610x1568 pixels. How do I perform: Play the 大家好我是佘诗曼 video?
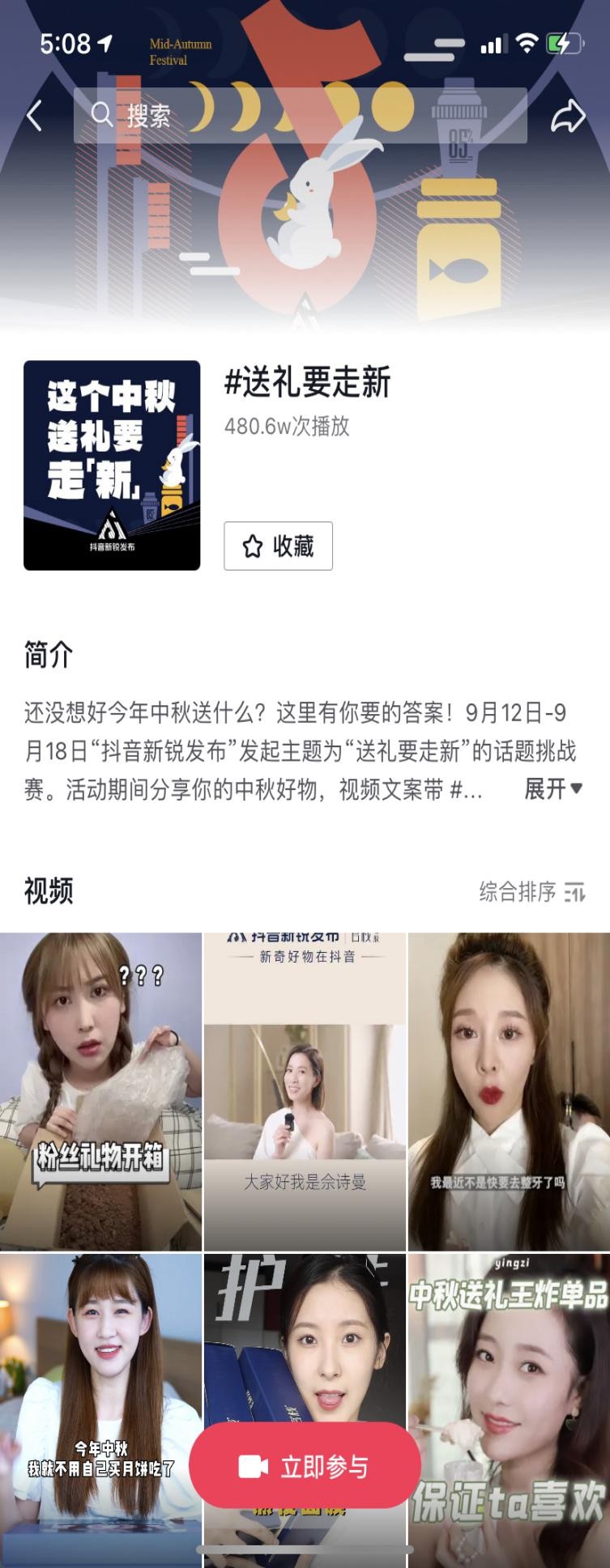(305, 1090)
